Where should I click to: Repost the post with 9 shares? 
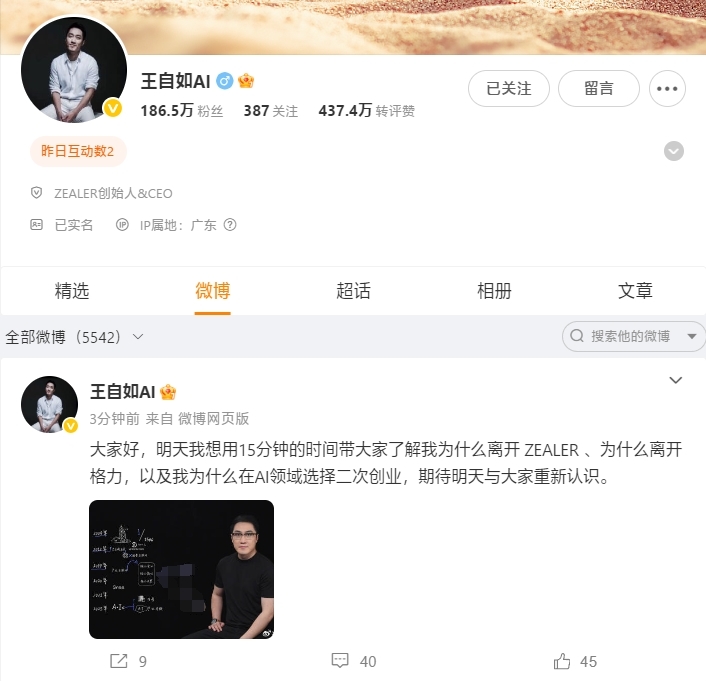pyautogui.click(x=128, y=661)
